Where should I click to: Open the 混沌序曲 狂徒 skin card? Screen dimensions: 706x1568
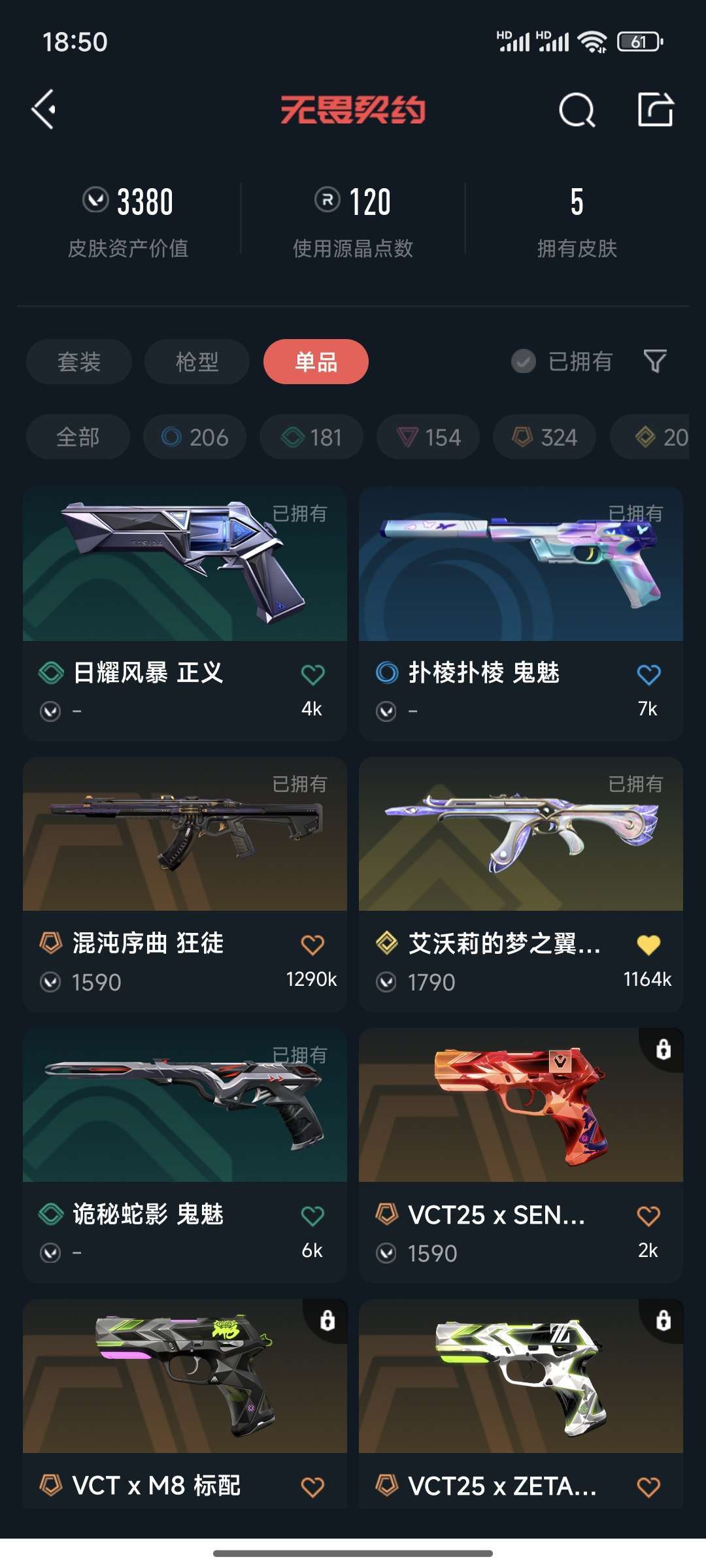pos(185,885)
